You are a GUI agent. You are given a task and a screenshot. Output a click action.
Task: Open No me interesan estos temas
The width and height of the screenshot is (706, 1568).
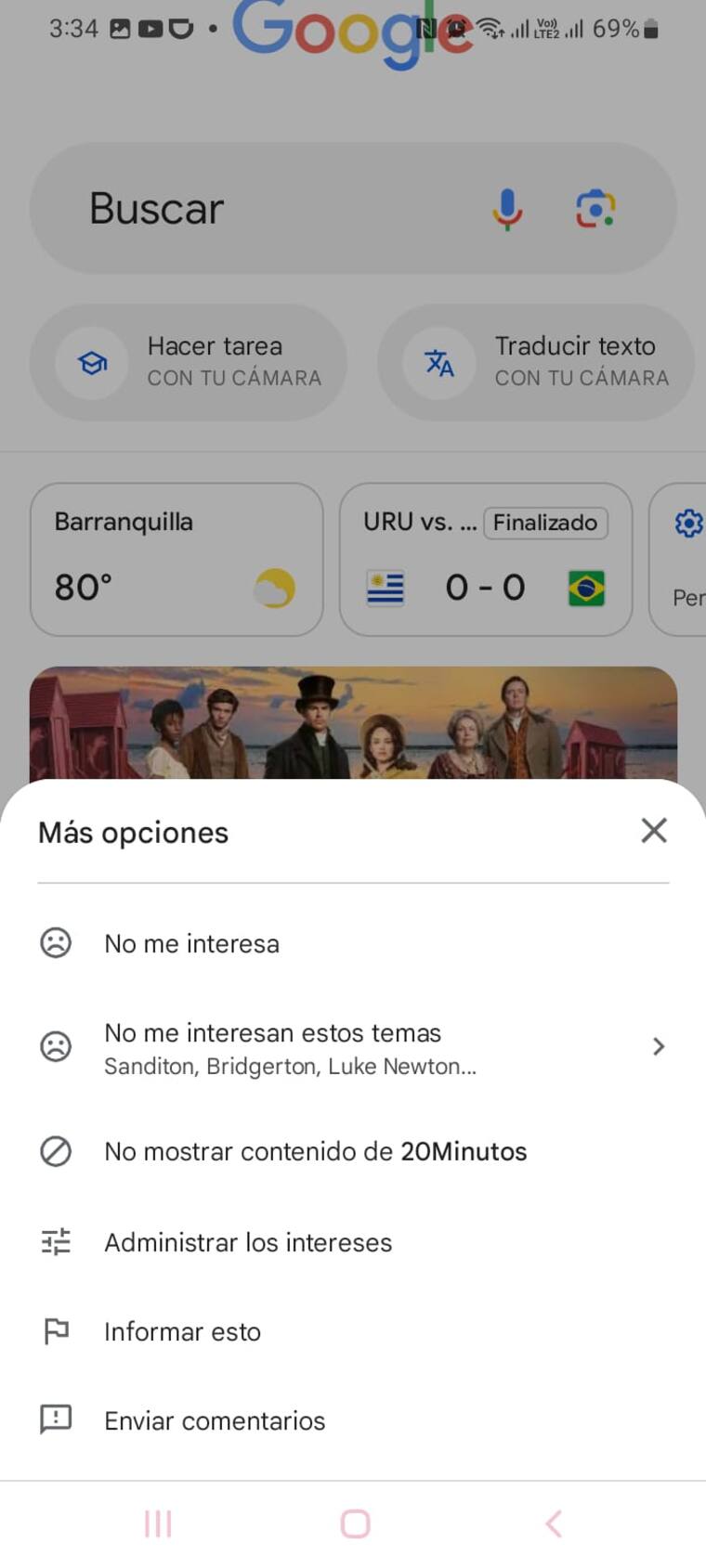click(x=353, y=1047)
